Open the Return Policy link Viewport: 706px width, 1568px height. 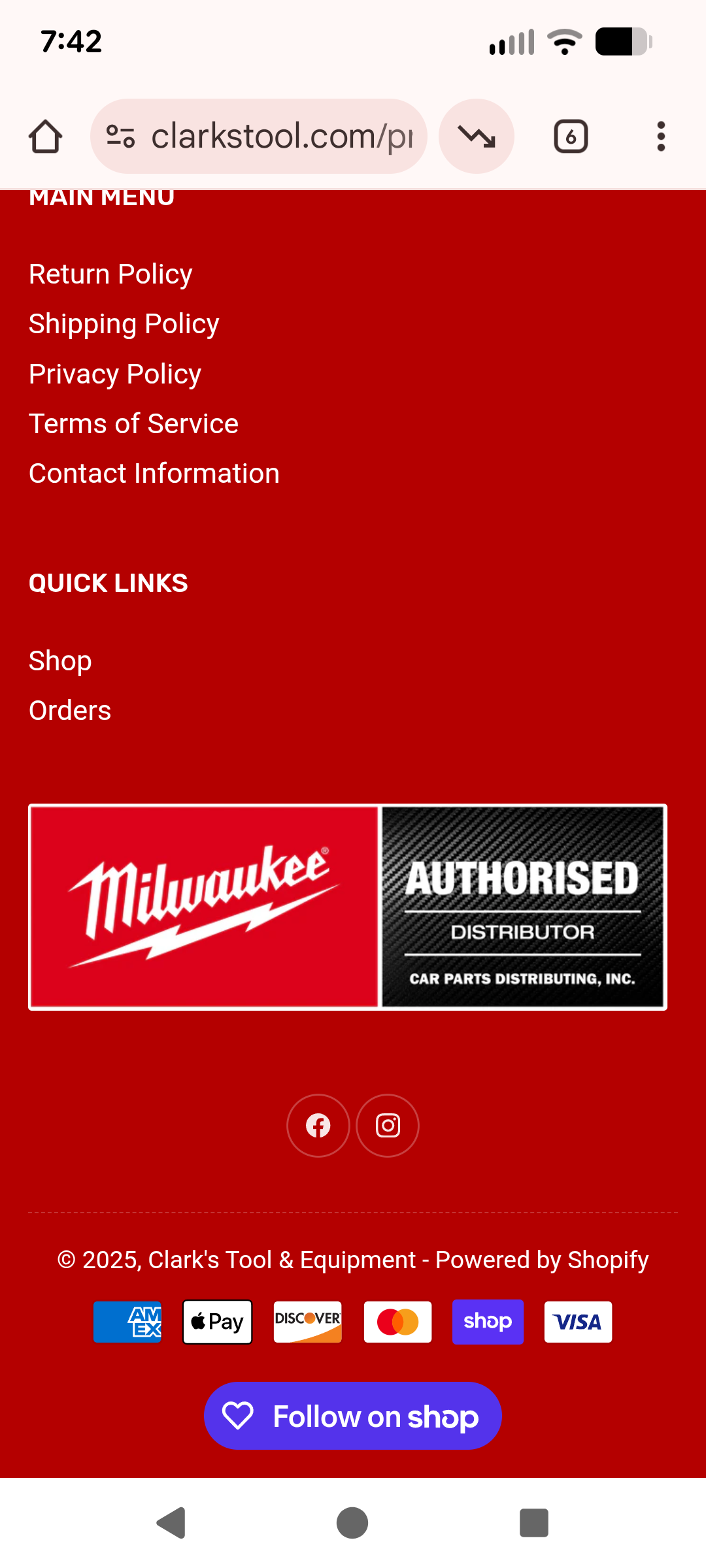110,274
